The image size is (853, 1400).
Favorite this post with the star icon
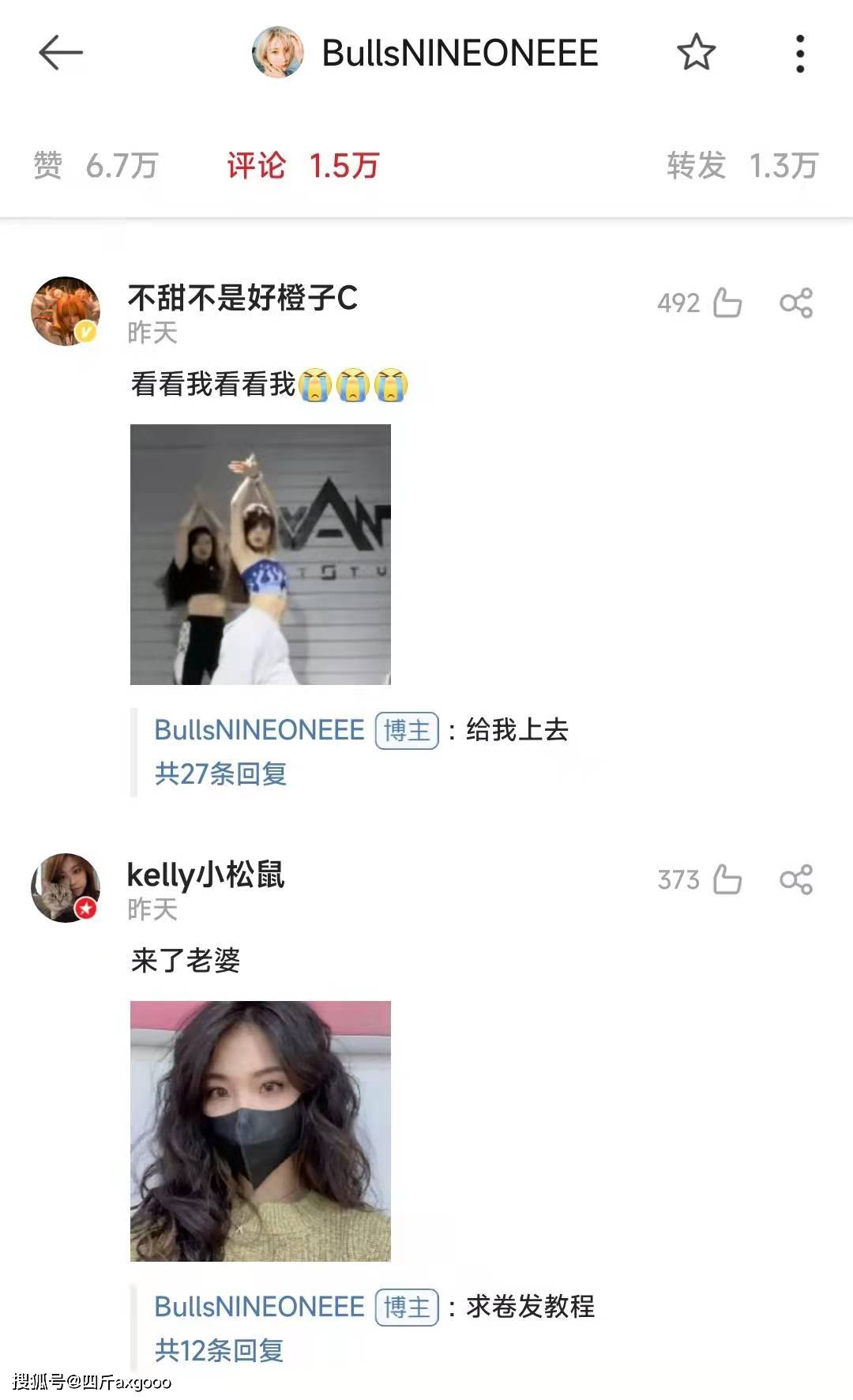(696, 53)
